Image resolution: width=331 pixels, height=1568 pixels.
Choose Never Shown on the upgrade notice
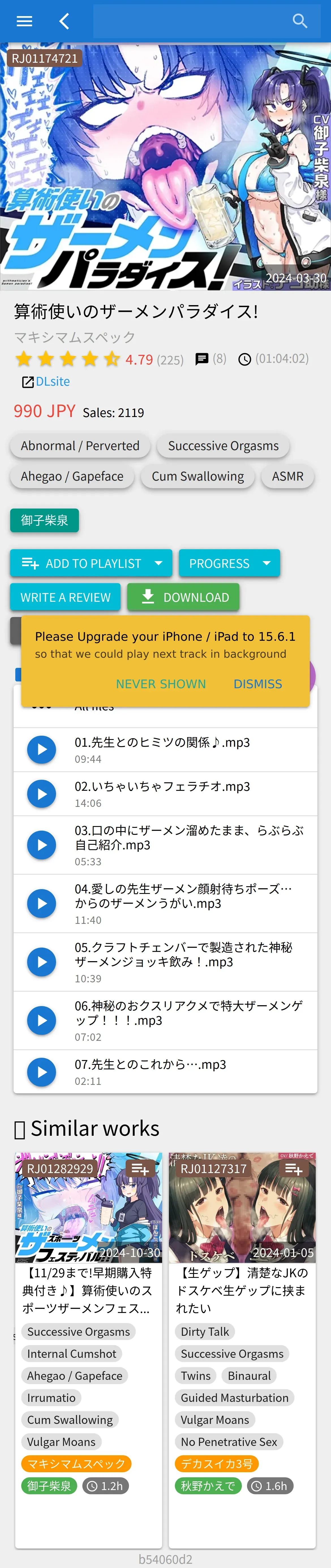point(161,684)
